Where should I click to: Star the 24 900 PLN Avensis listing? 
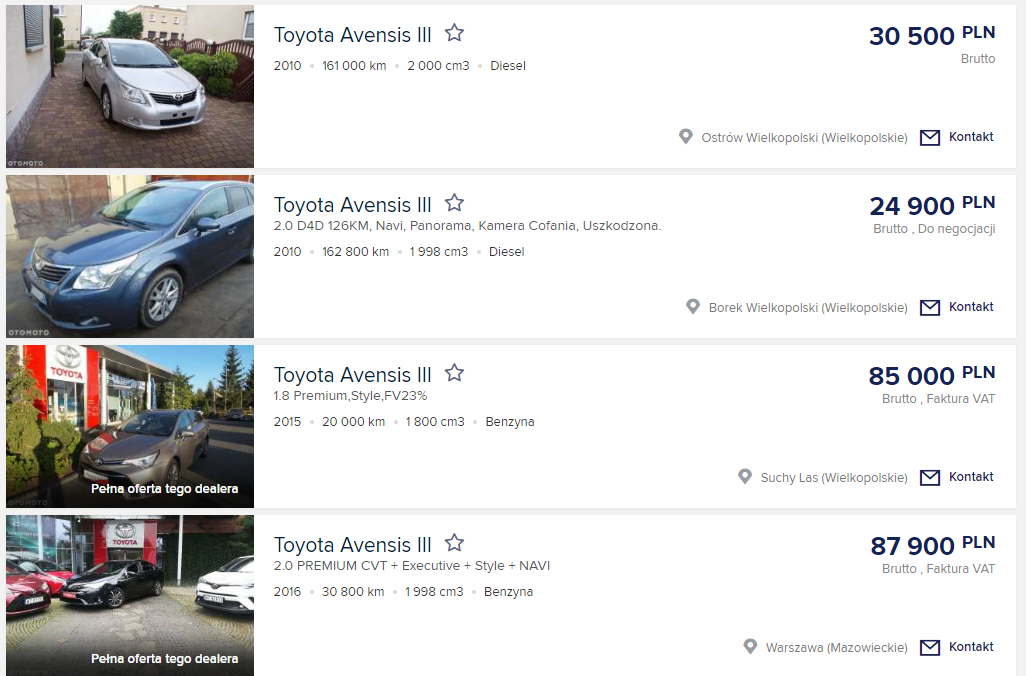[x=454, y=203]
